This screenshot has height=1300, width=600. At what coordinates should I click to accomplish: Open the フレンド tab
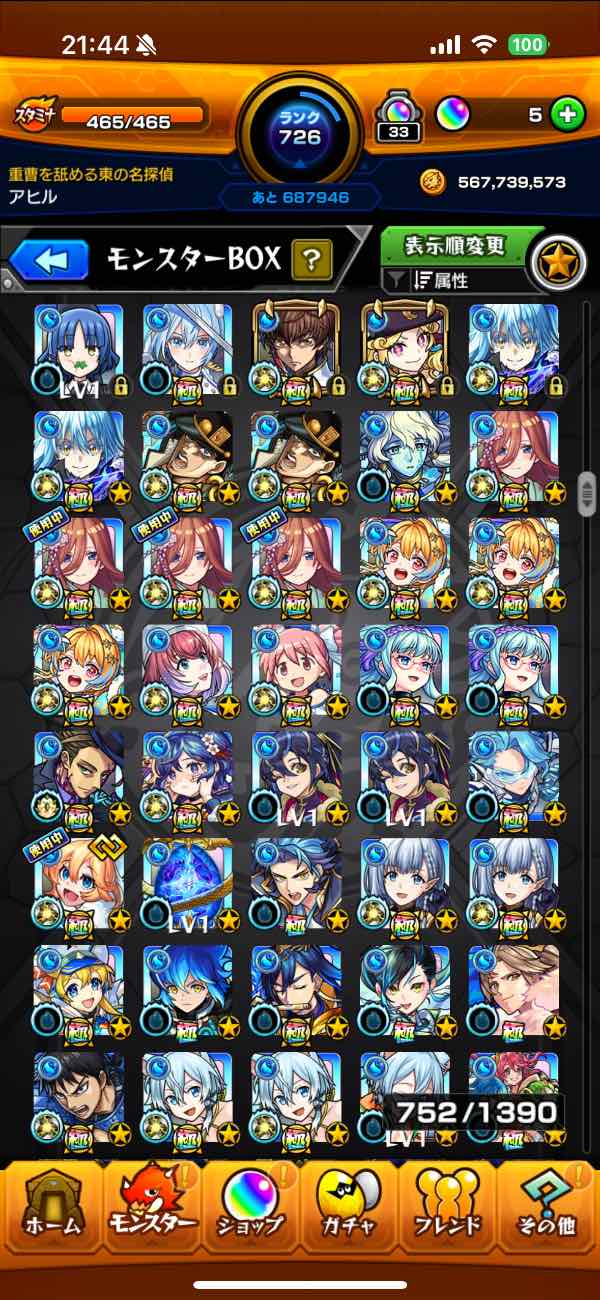(448, 1212)
